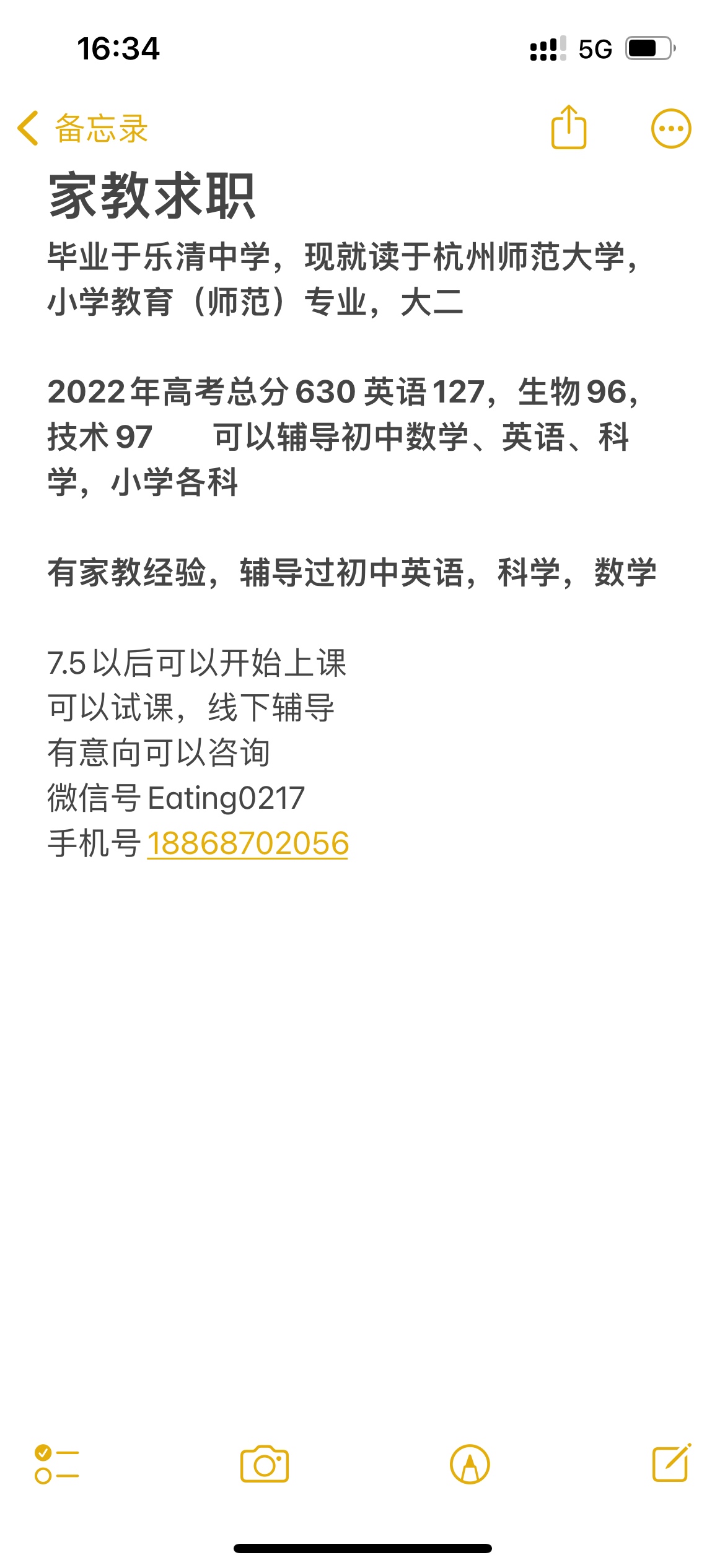This screenshot has width=725, height=1568.
Task: Open the markup drawing tool
Action: pos(470,1465)
